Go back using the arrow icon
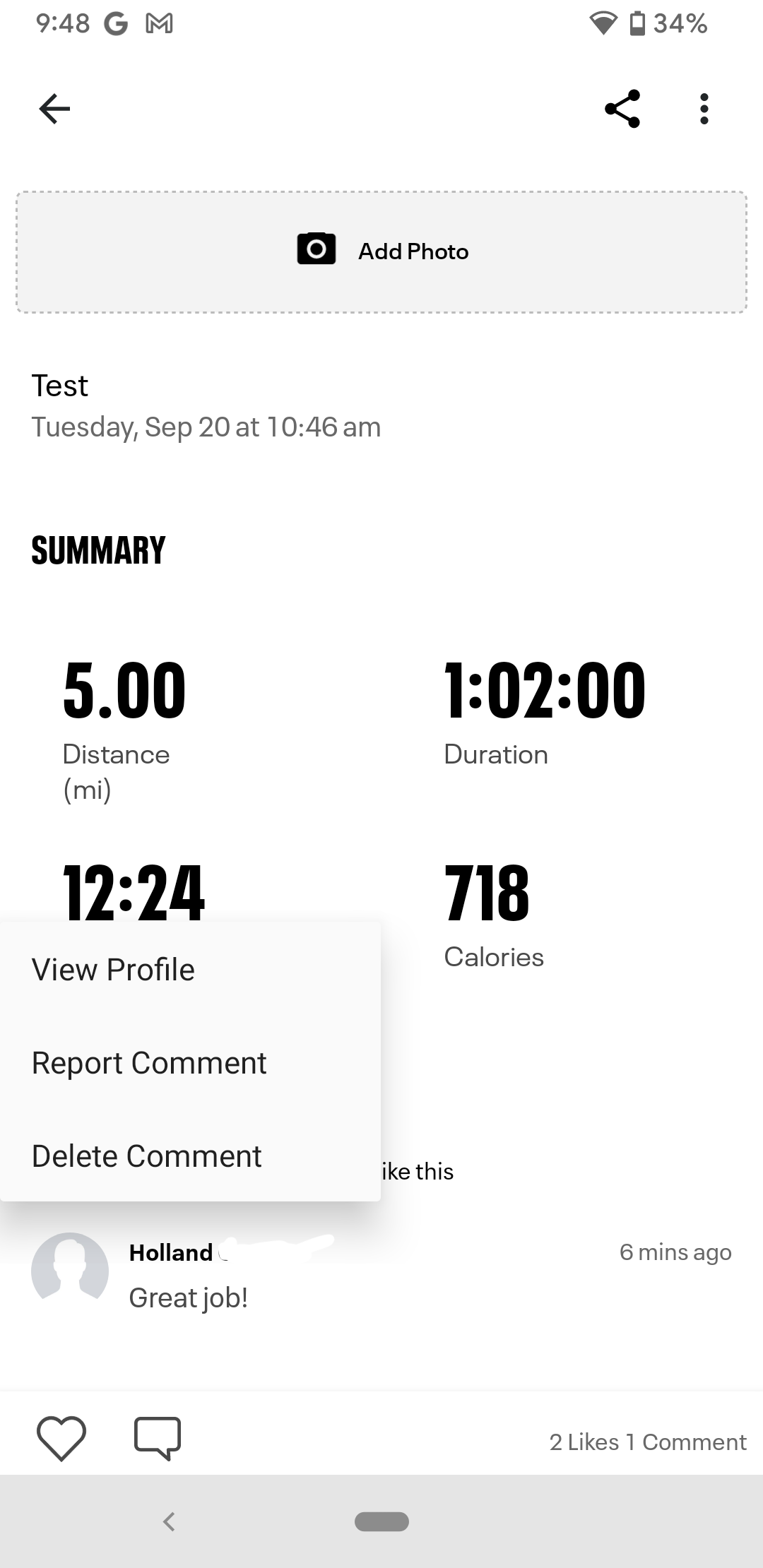 (54, 109)
